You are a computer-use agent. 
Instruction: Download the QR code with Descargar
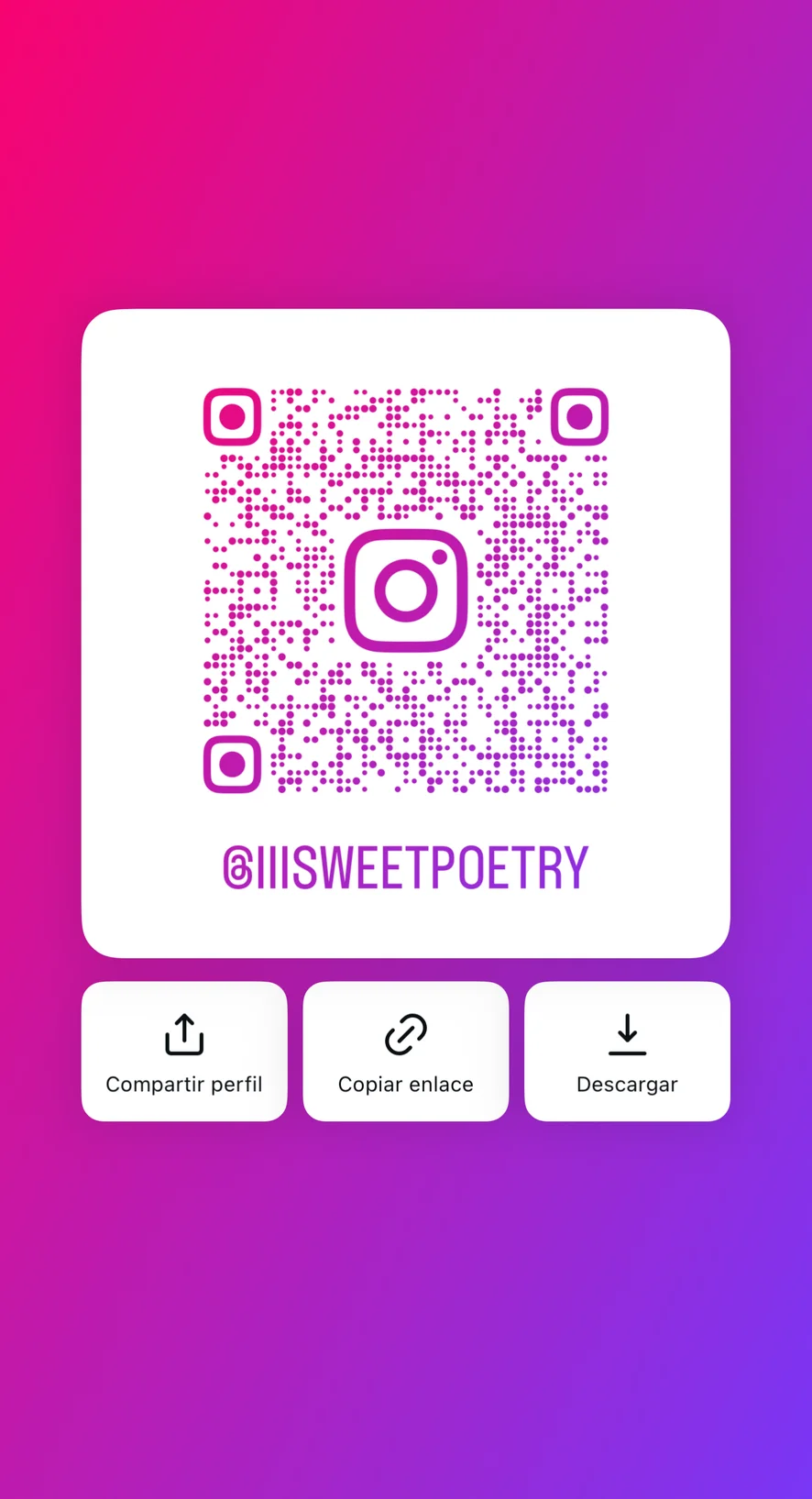click(x=627, y=1052)
